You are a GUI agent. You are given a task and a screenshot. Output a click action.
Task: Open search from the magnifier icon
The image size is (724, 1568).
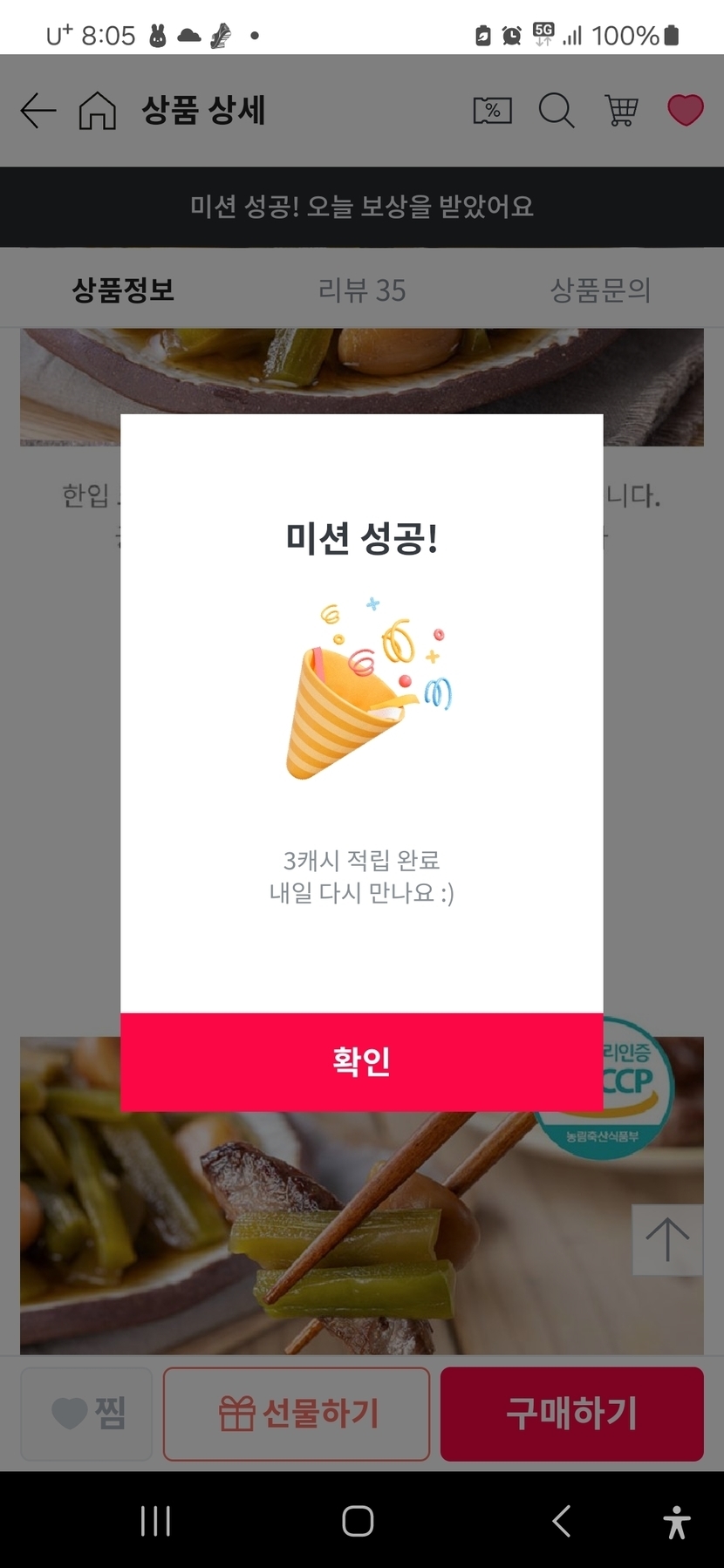point(556,111)
